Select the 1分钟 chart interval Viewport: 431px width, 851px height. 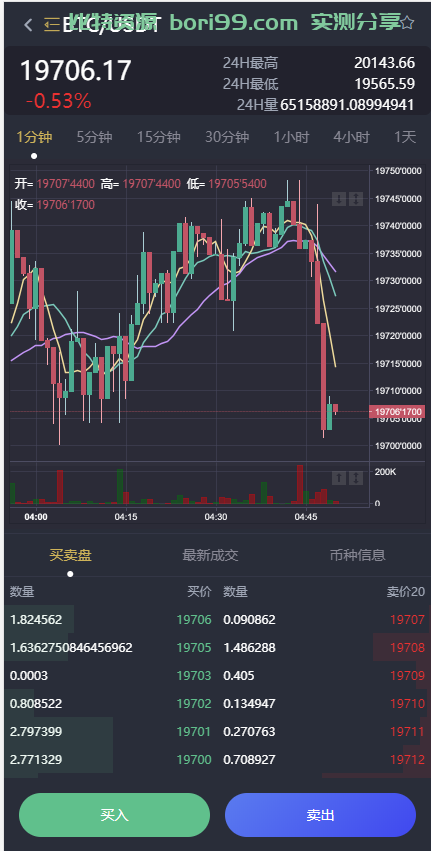pyautogui.click(x=34, y=137)
